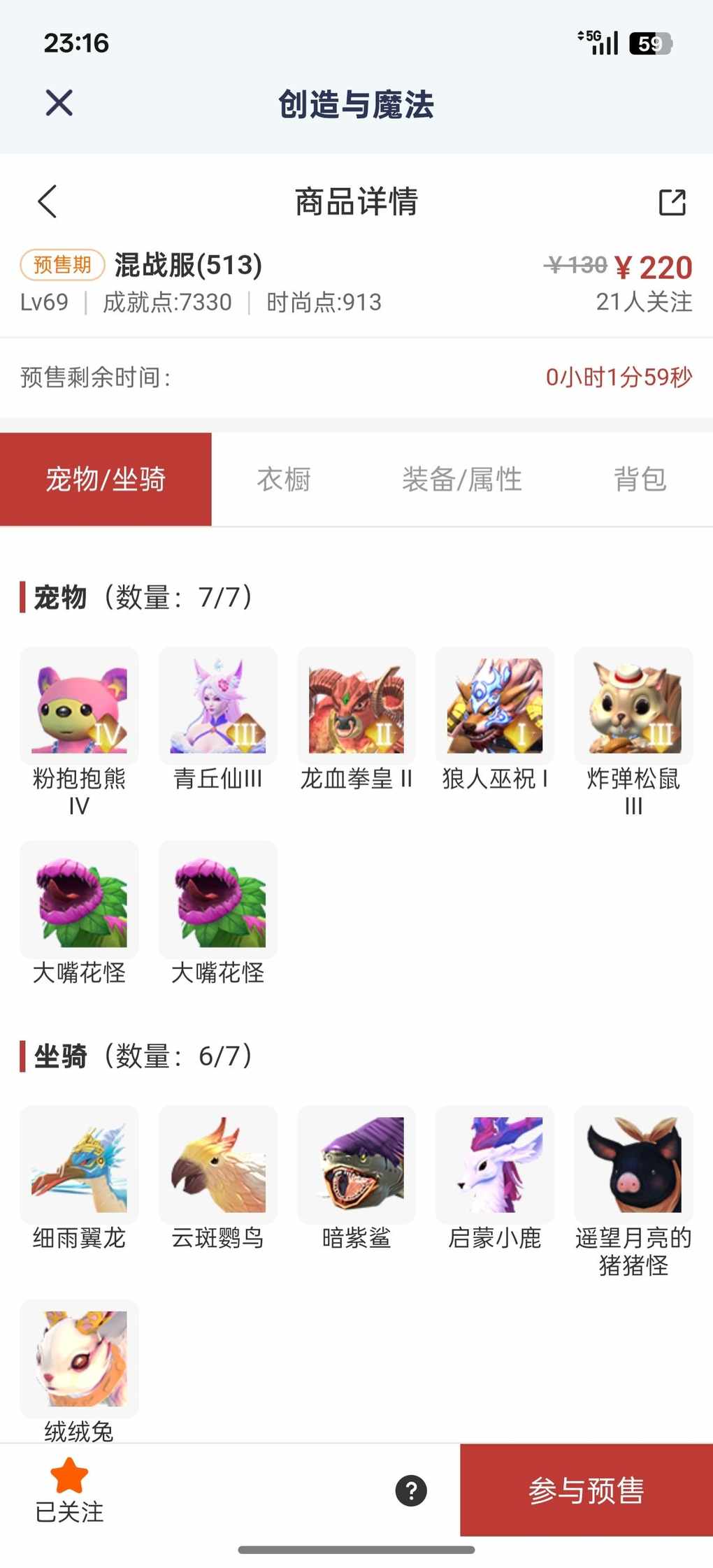Open mount 云斑鹦鸟

click(217, 1164)
